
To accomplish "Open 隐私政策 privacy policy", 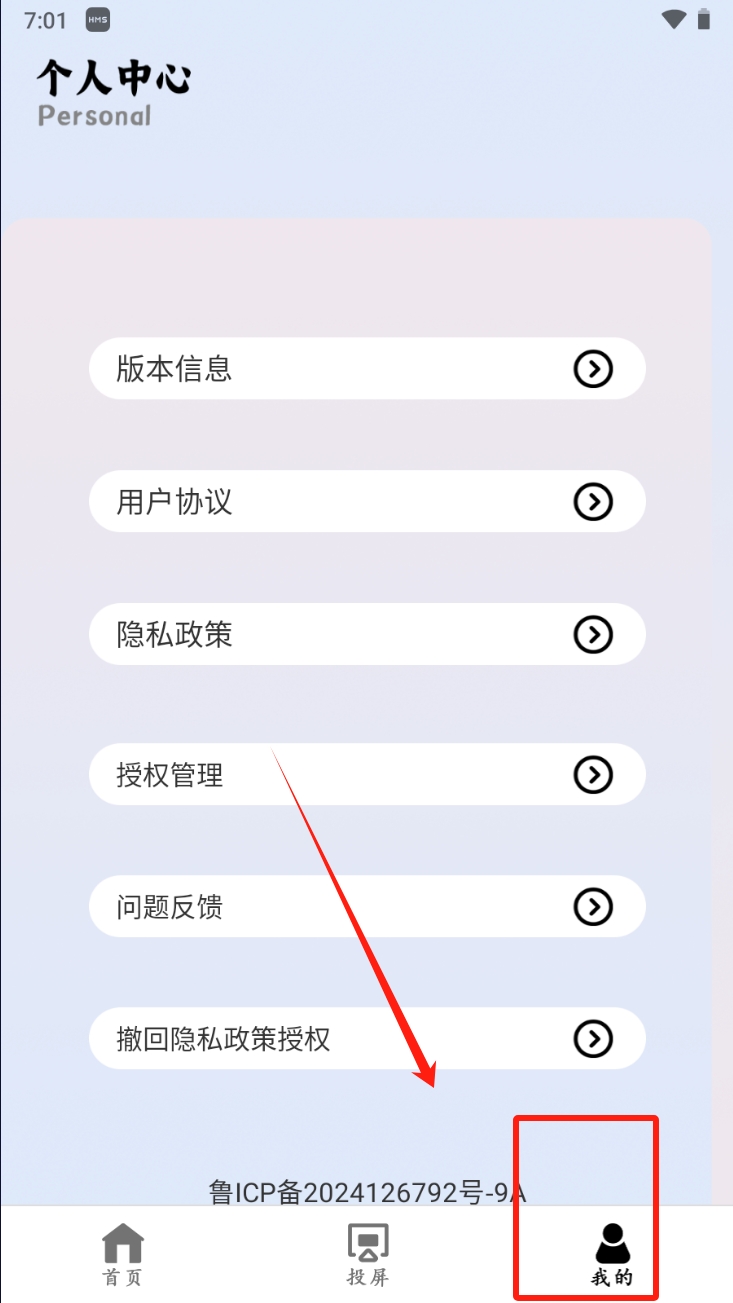I will 366,634.
